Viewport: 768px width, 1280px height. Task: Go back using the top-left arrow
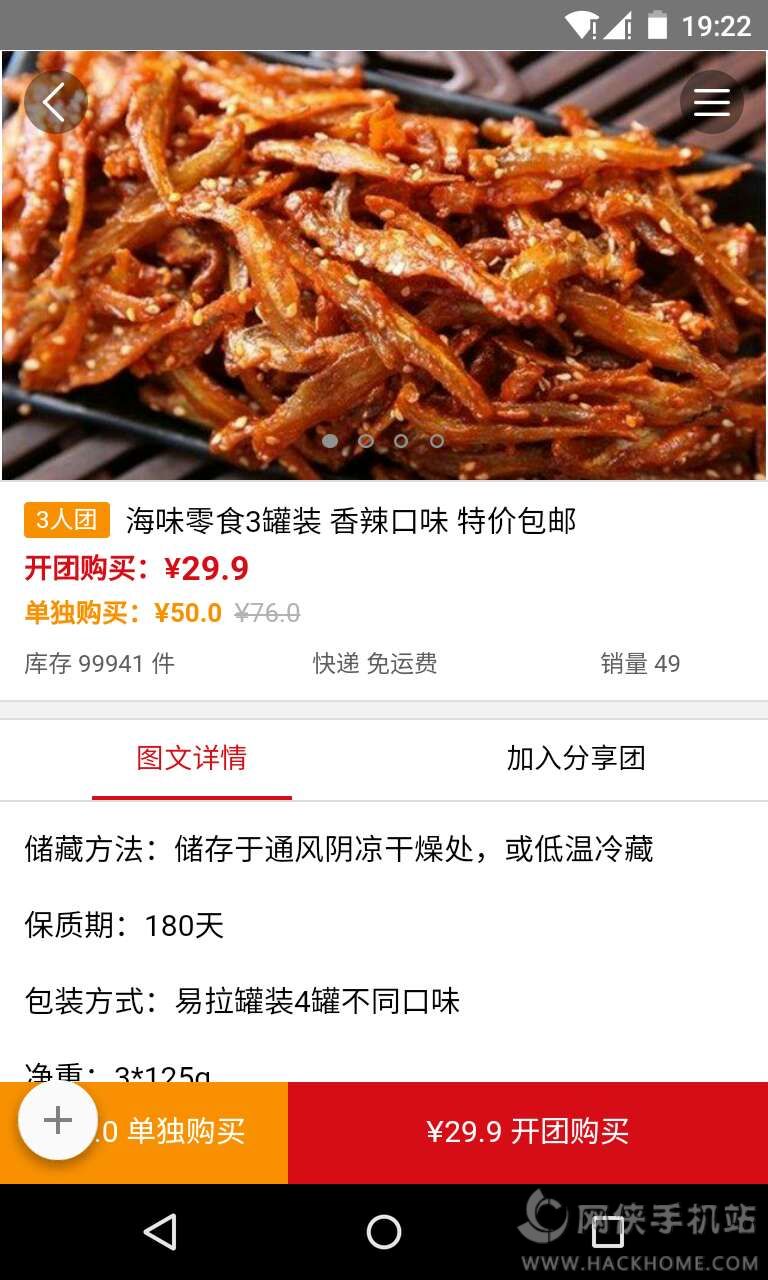tap(55, 102)
